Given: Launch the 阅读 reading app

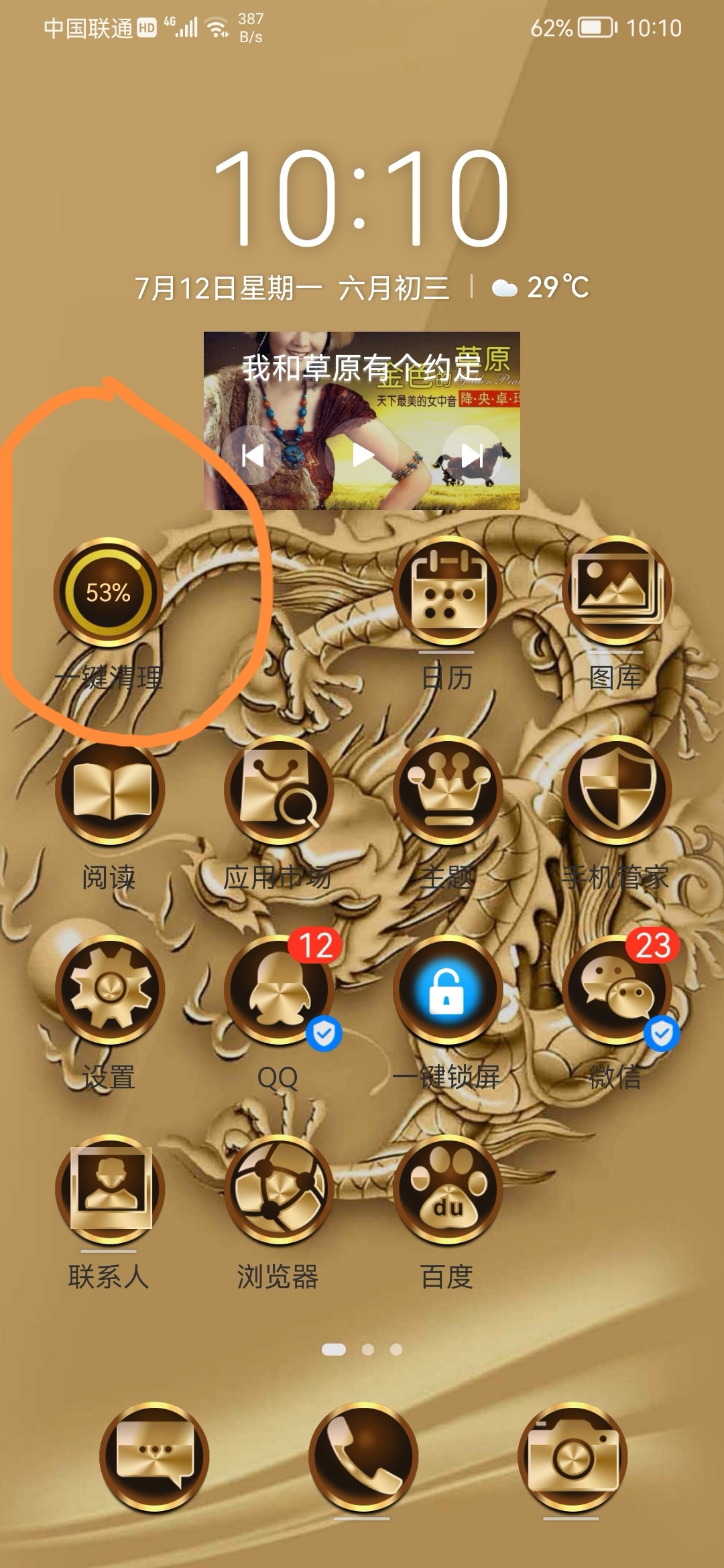Looking at the screenshot, I should coord(110,791).
